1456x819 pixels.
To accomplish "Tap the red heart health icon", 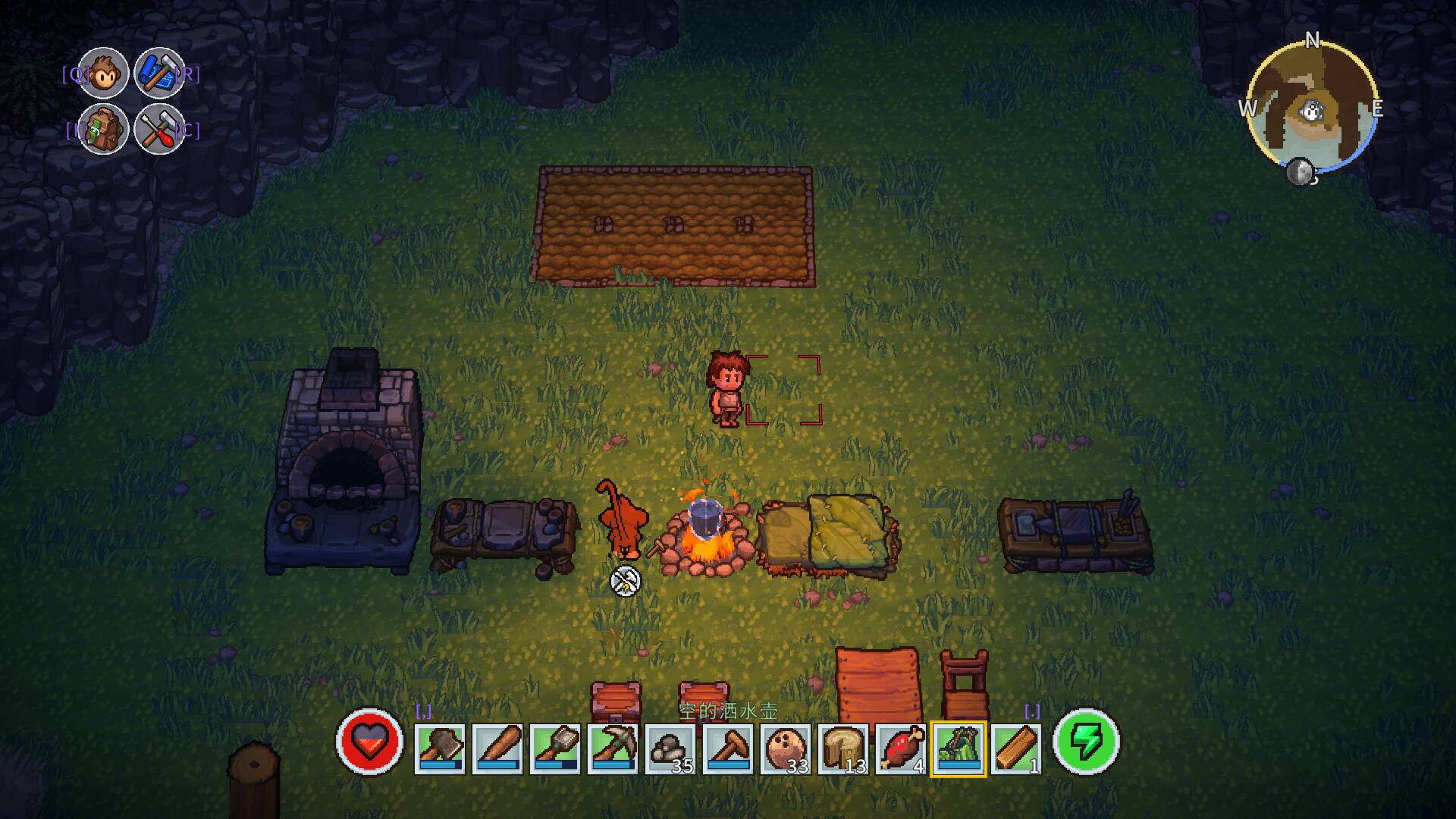I will 369,742.
